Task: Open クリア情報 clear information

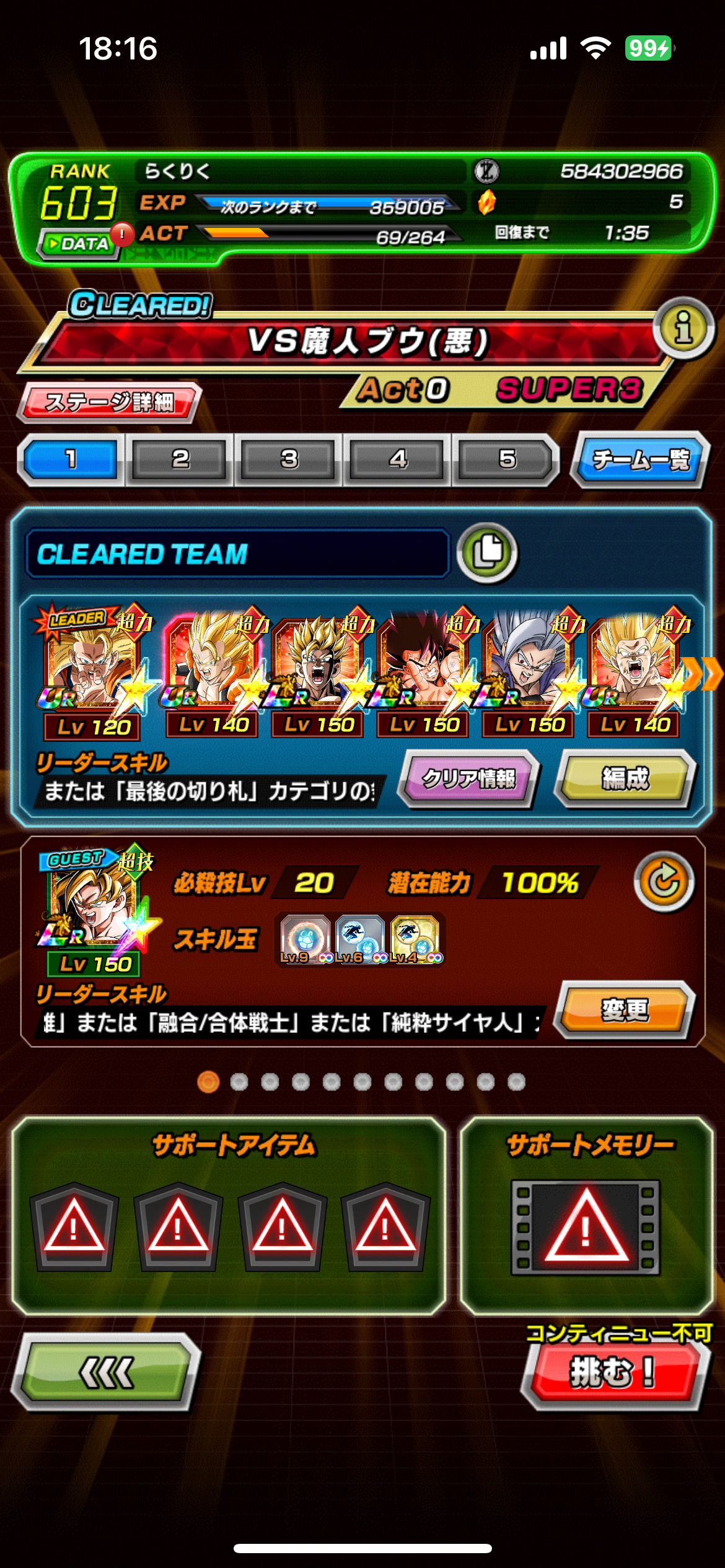Action: click(469, 778)
